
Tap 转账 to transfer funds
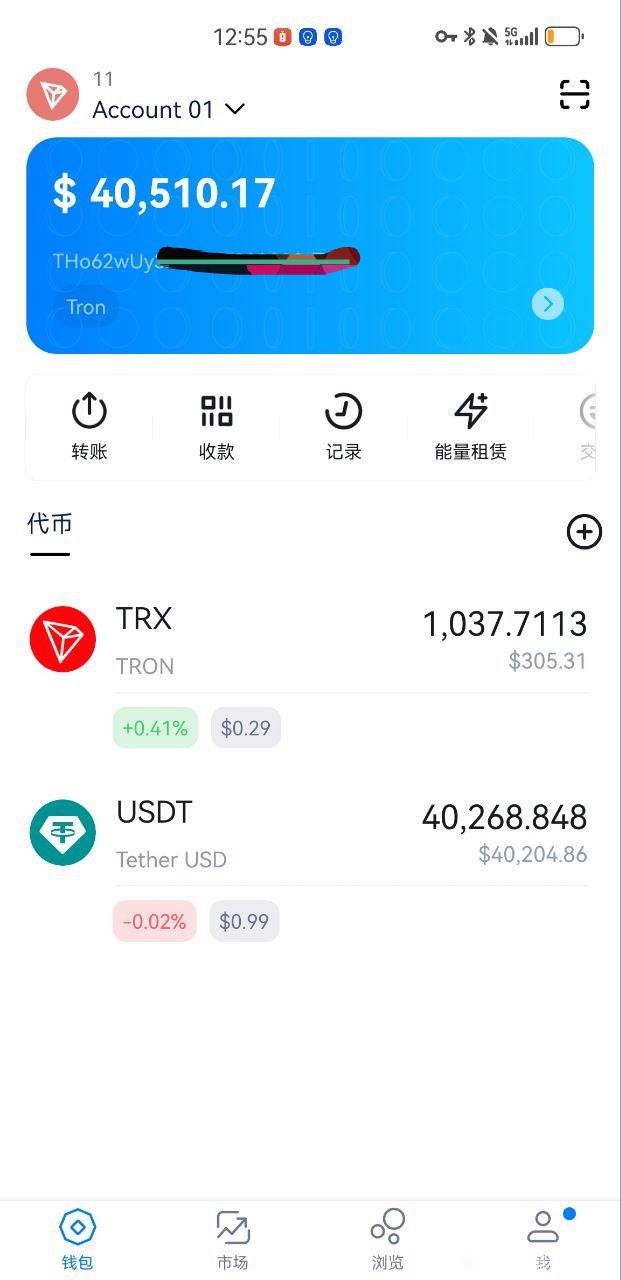pyautogui.click(x=89, y=427)
